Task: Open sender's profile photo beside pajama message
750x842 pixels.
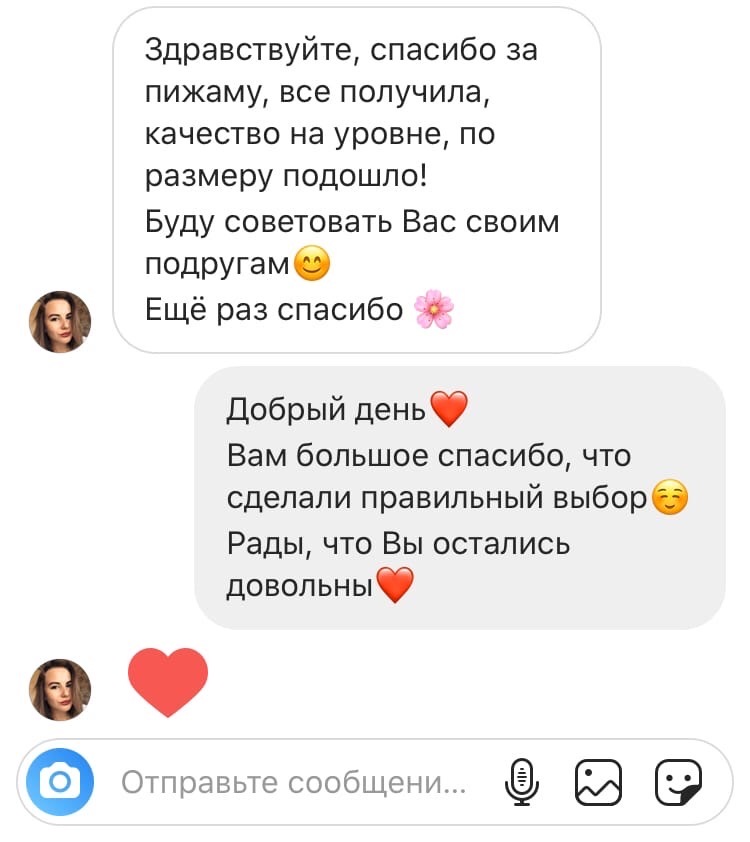Action: tap(61, 322)
